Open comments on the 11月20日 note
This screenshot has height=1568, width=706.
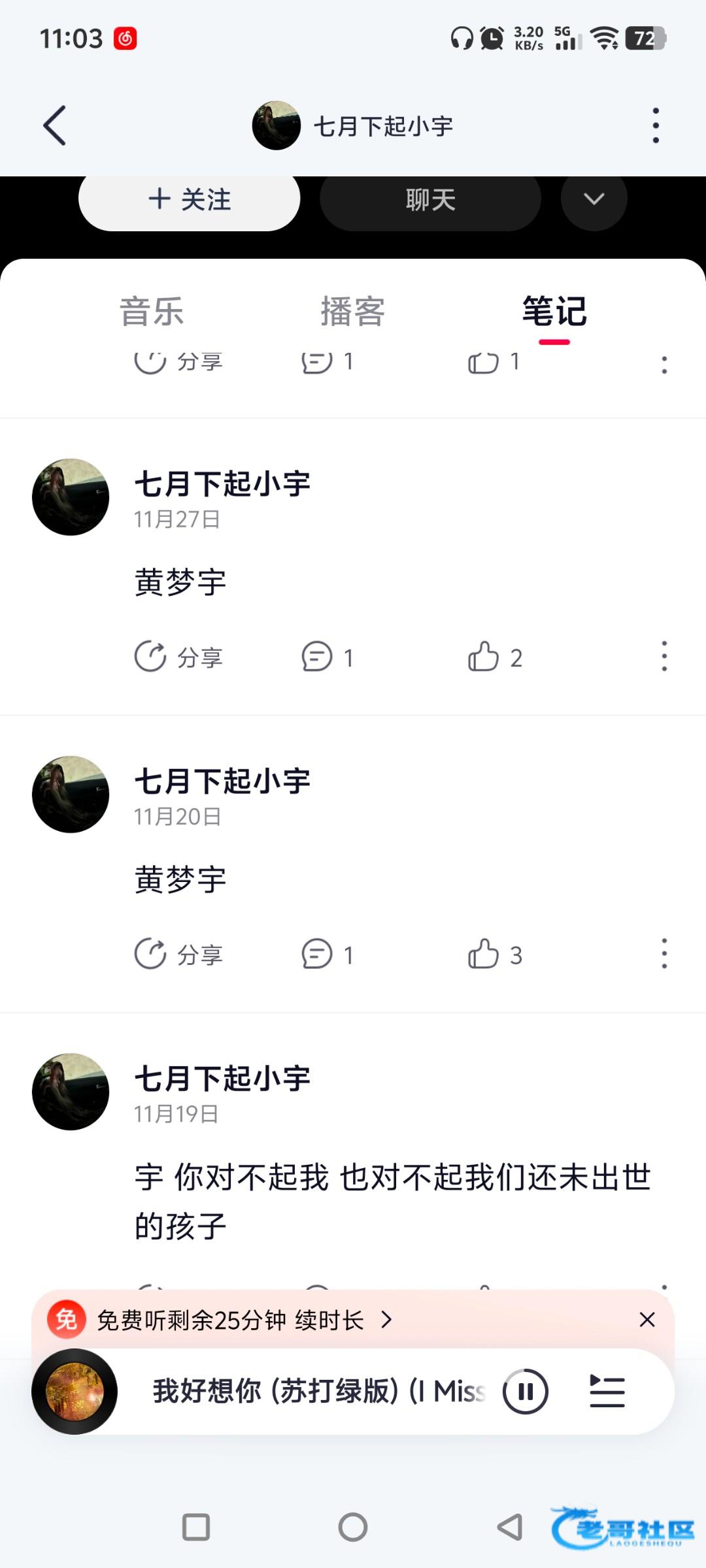[x=327, y=954]
